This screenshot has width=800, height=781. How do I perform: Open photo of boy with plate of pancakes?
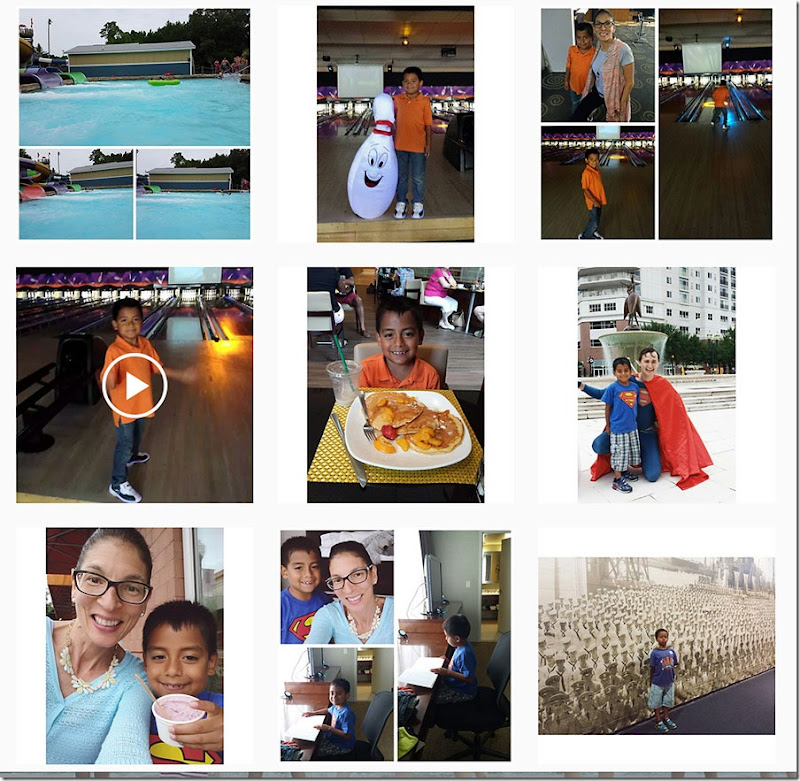[x=395, y=384]
